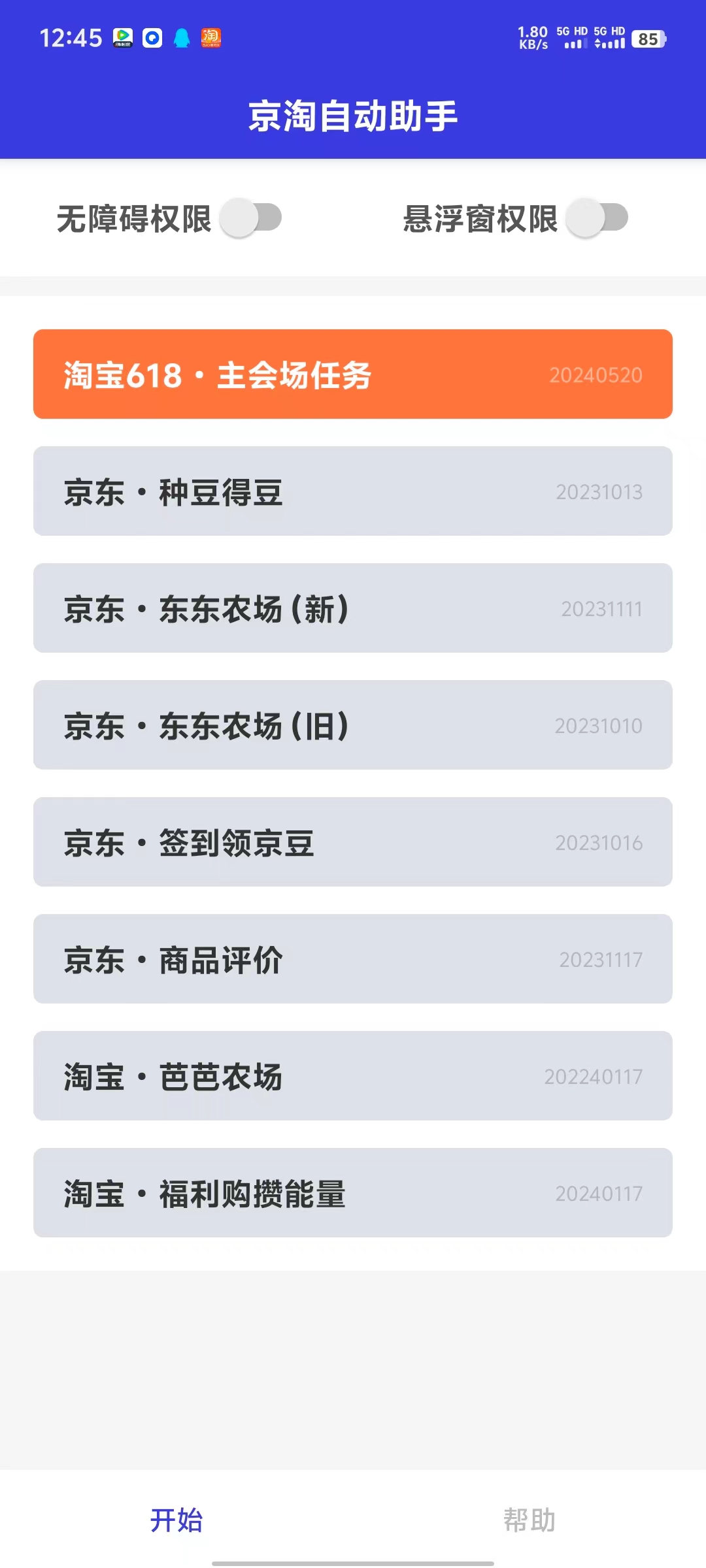Screen dimensions: 706x1568
Task: Tap the network speed indicator 1.80 KB/s
Action: click(531, 37)
